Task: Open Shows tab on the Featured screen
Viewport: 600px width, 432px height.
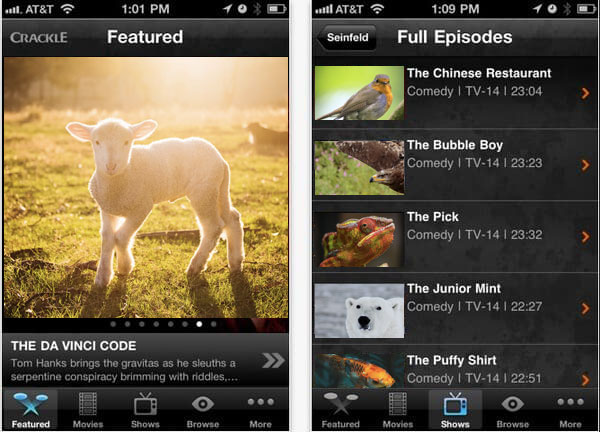Action: pyautogui.click(x=145, y=410)
